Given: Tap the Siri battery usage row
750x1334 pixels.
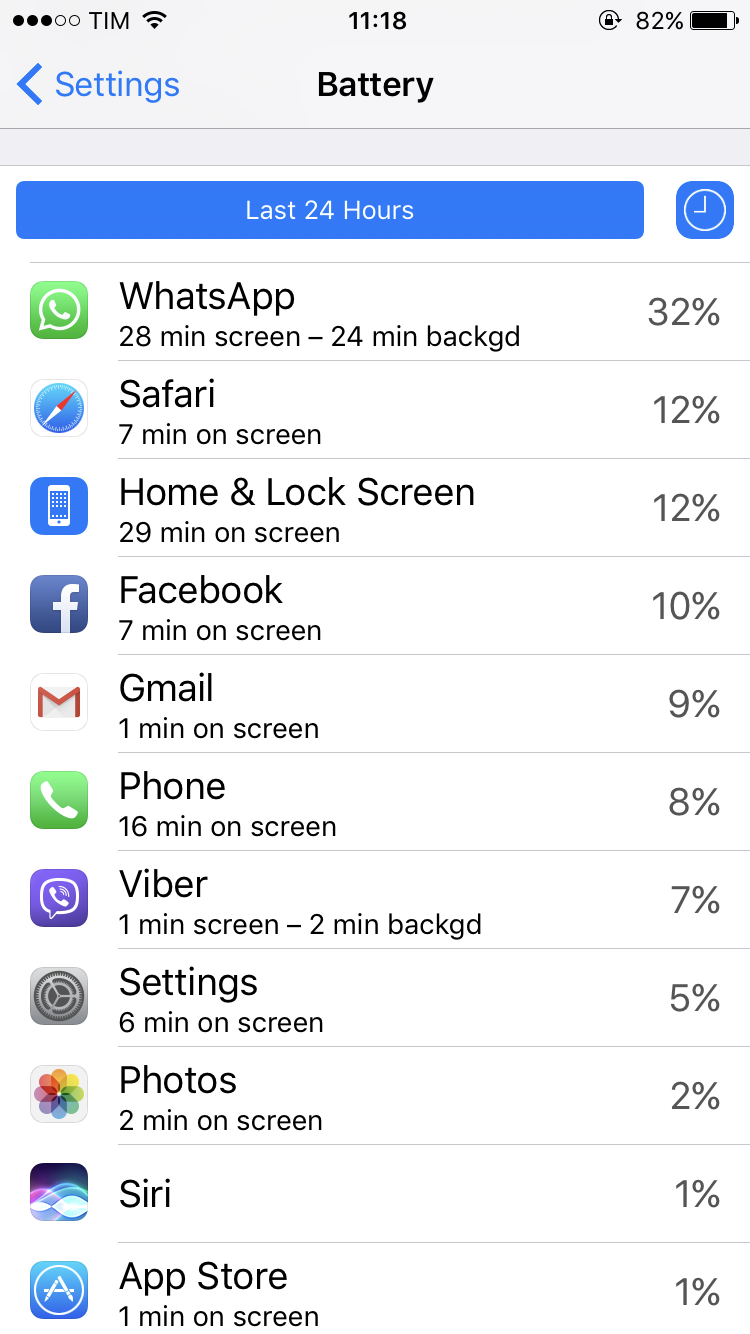Looking at the screenshot, I should tap(375, 1194).
